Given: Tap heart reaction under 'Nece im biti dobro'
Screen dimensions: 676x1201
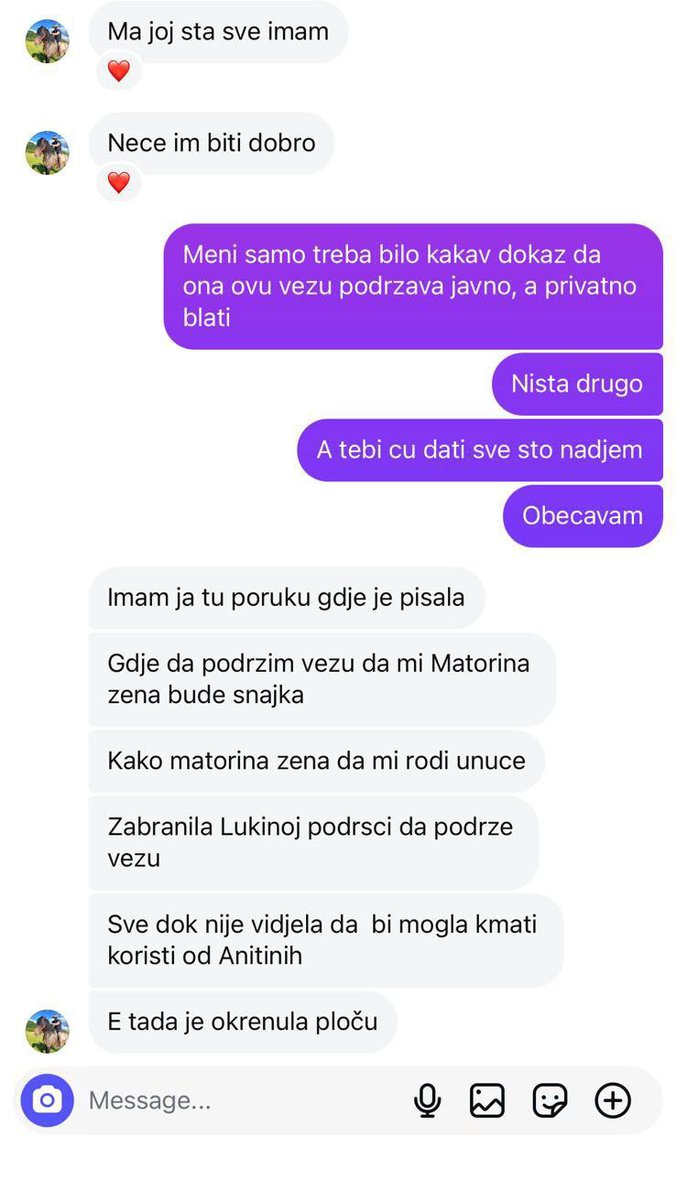Looking at the screenshot, I should pos(119,183).
